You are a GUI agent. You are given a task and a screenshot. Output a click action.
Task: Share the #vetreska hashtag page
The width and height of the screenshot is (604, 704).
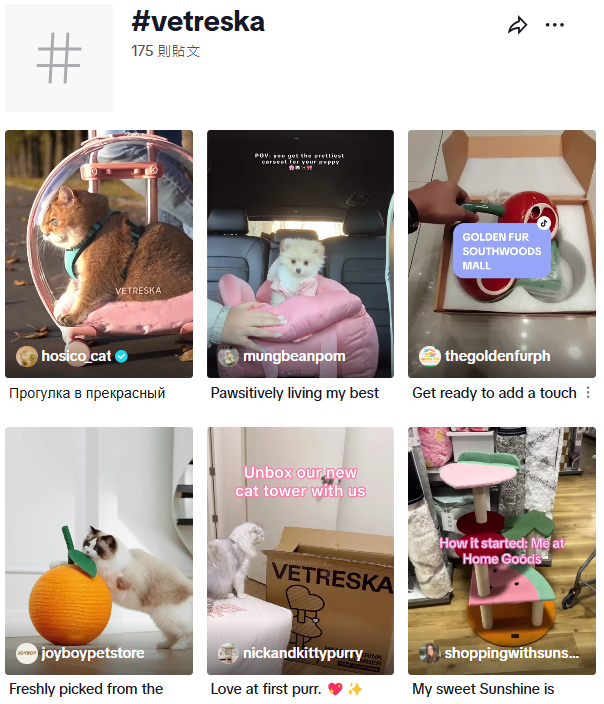[x=517, y=26]
